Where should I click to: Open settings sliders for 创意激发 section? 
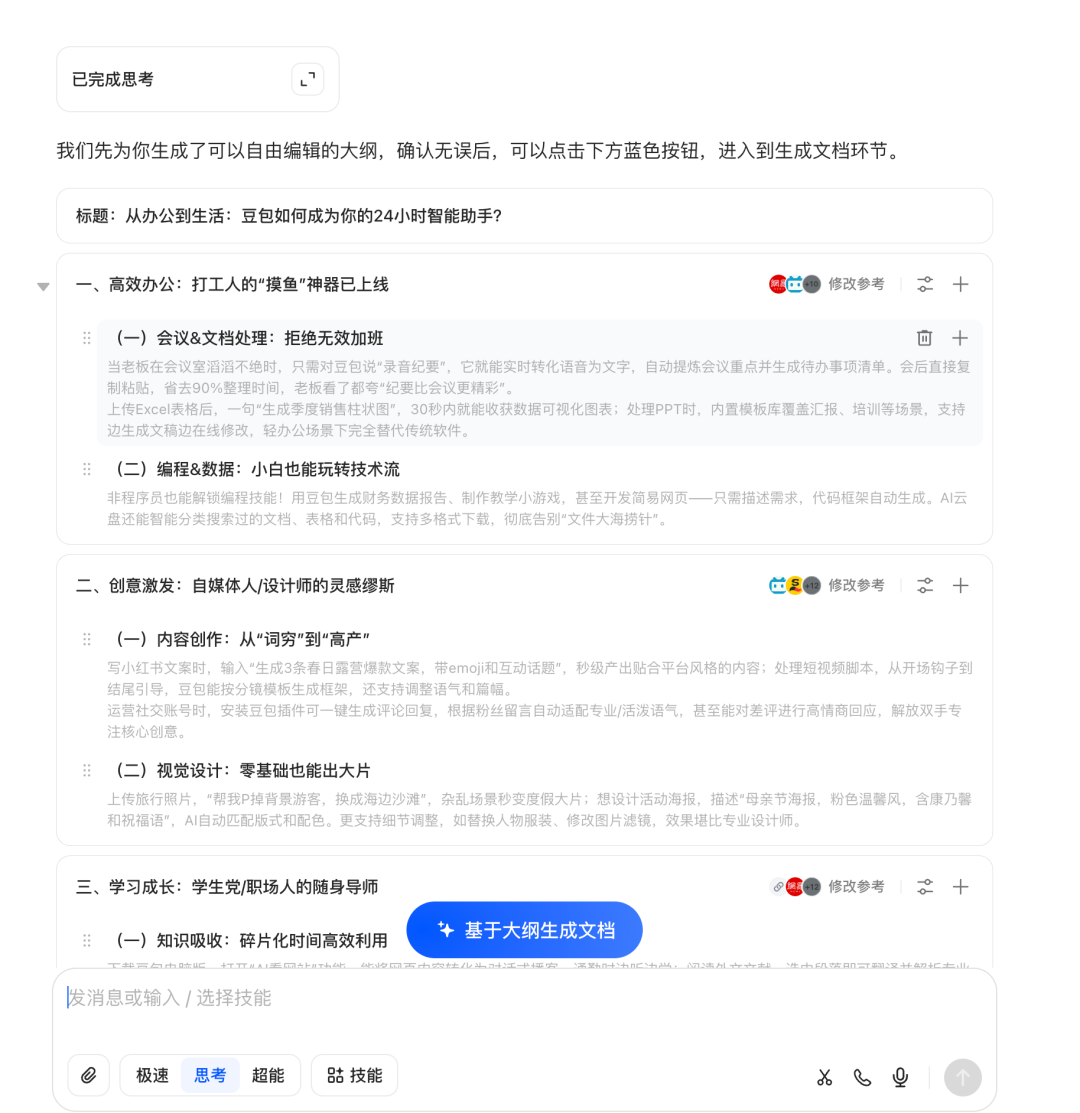pos(925,585)
